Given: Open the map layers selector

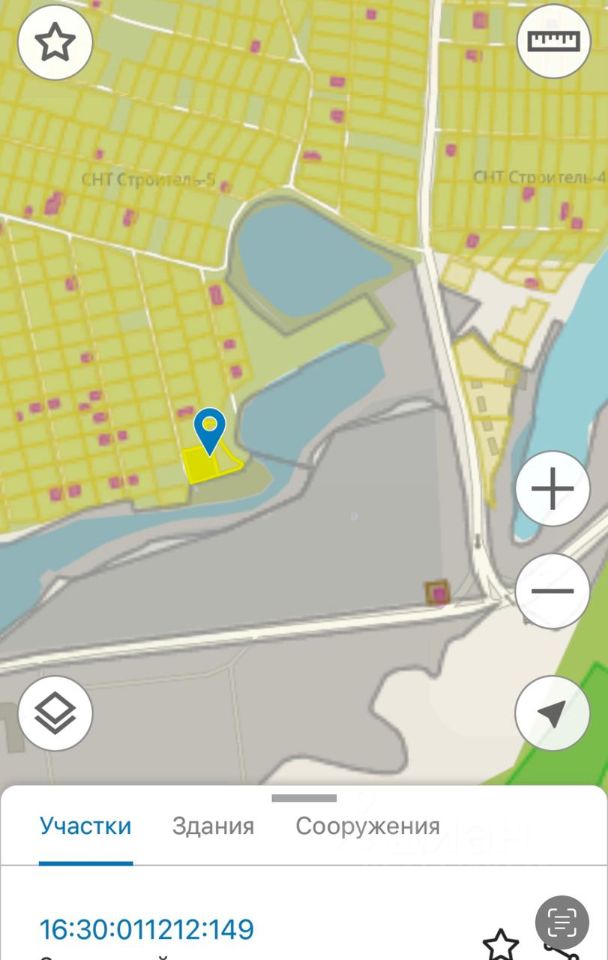Looking at the screenshot, I should point(55,713).
